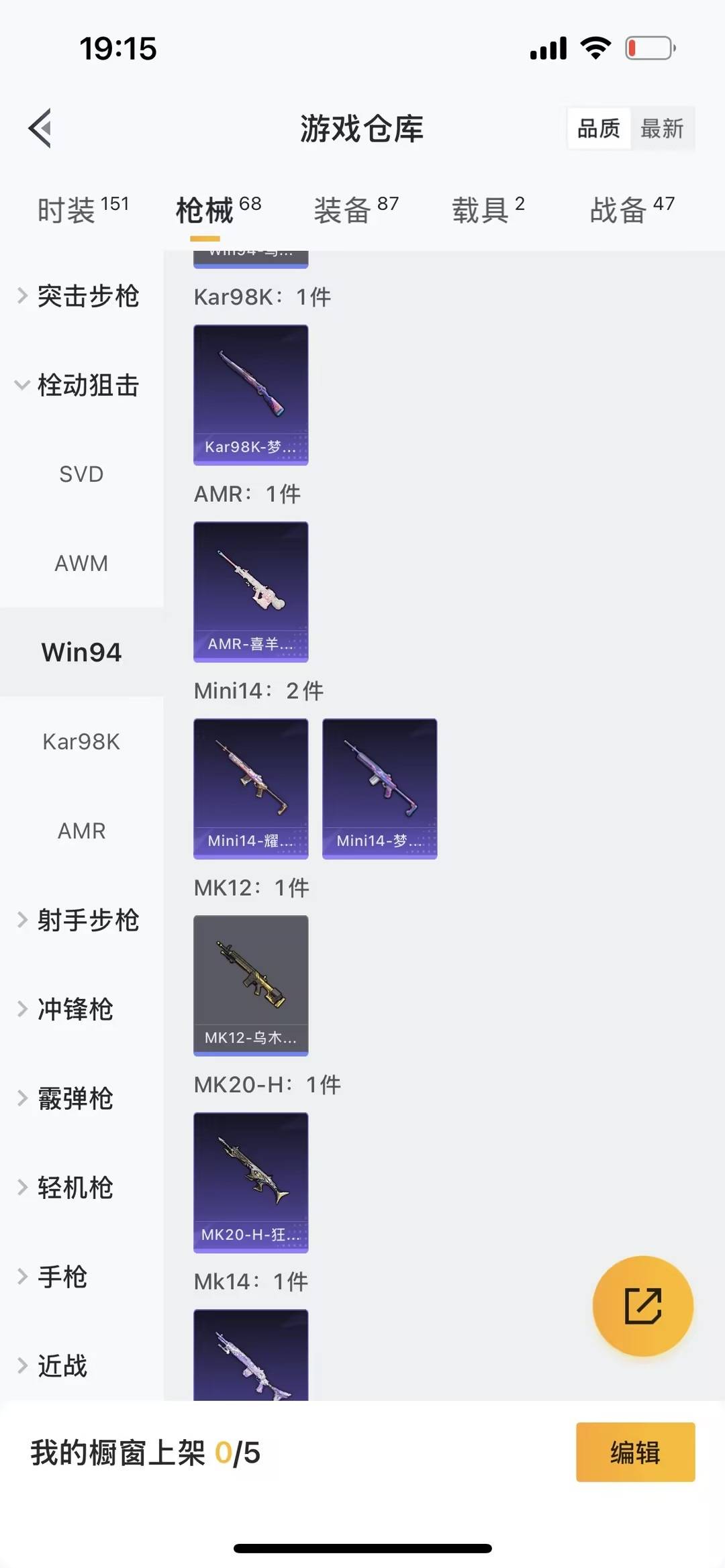Open the Kar98K-梦 skin thumbnail
Viewport: 725px width, 1568px height.
[x=250, y=395]
